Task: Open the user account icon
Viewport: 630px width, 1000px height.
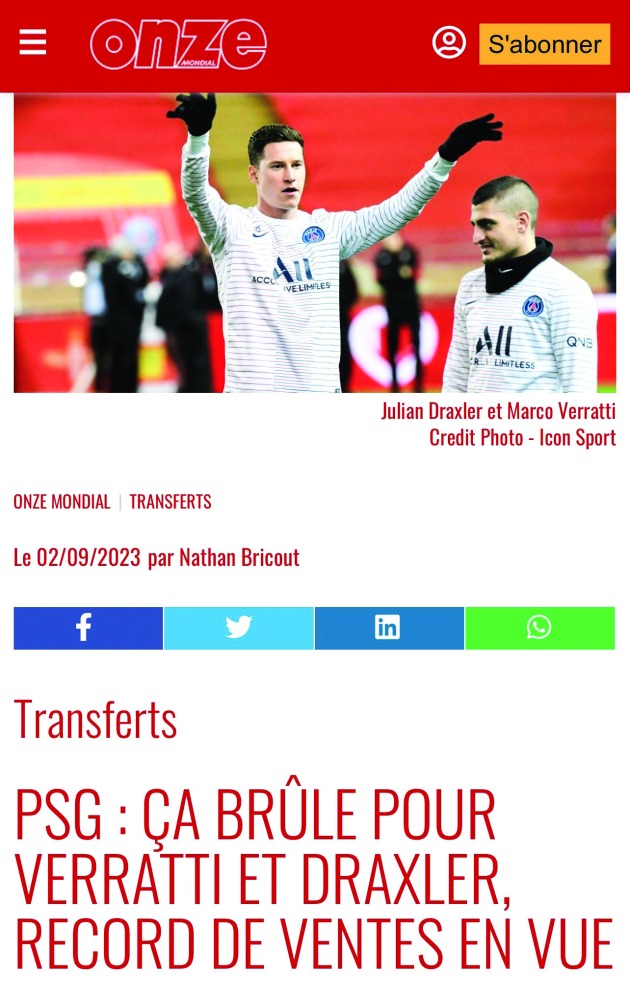Action: coord(449,43)
